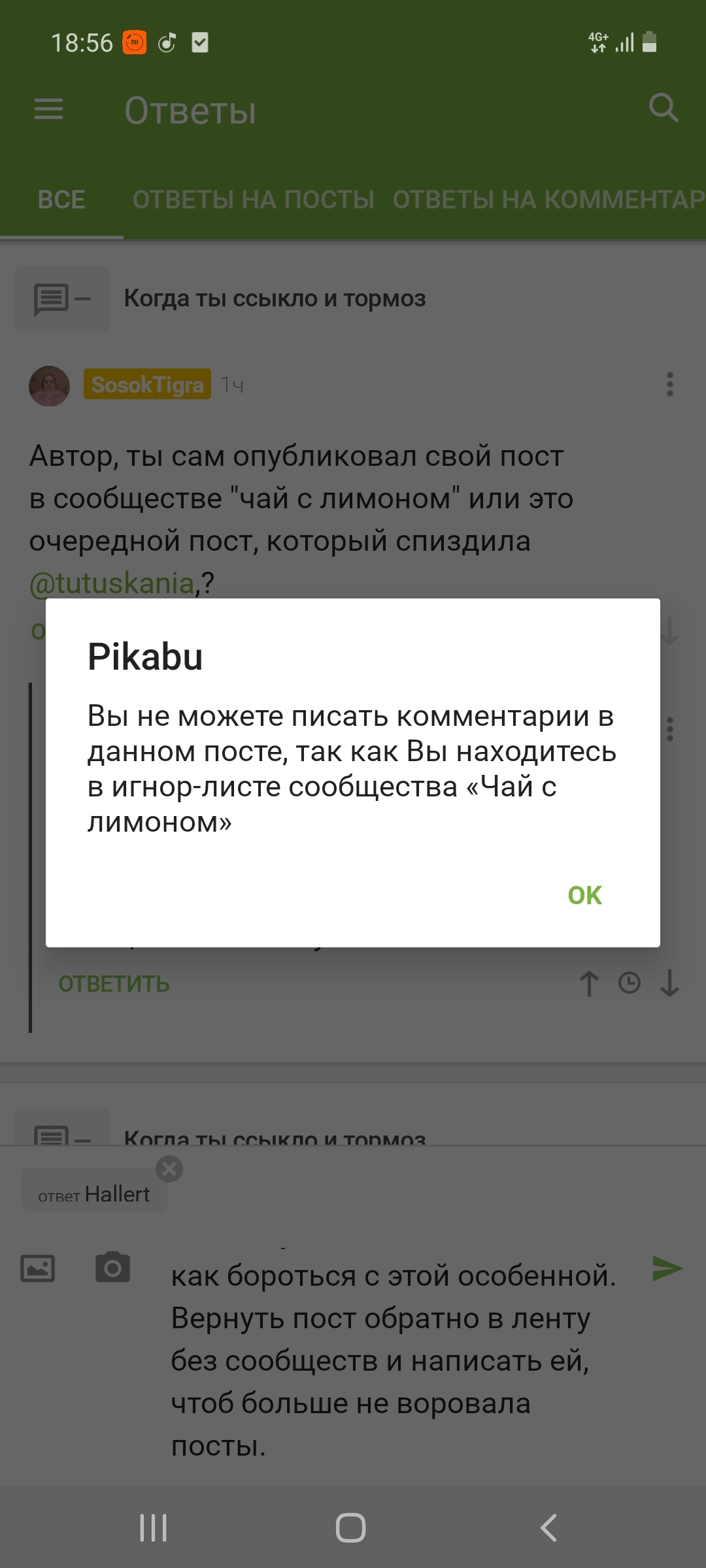Go back with system navigation
The height and width of the screenshot is (1568, 706).
(x=548, y=1527)
